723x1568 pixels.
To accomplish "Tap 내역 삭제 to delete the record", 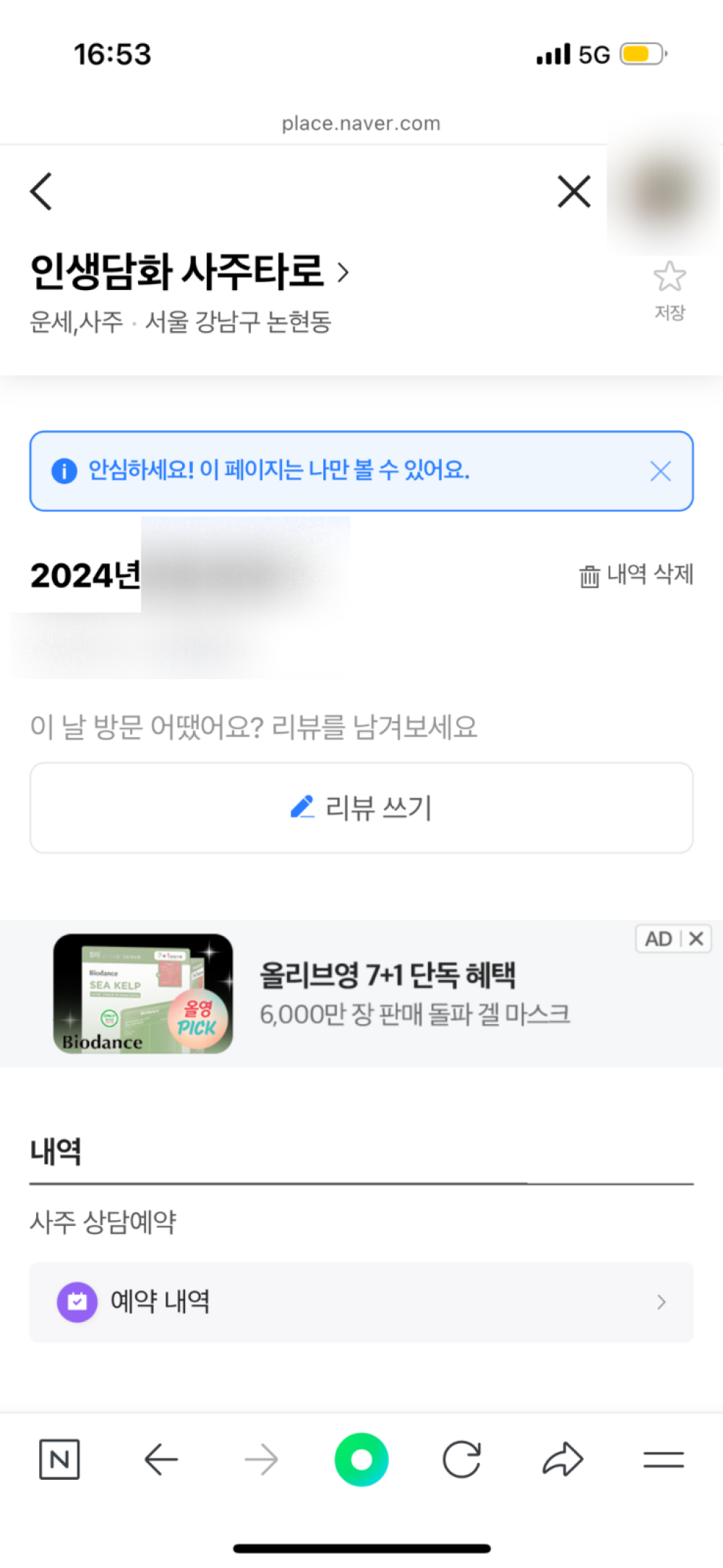I will click(636, 575).
